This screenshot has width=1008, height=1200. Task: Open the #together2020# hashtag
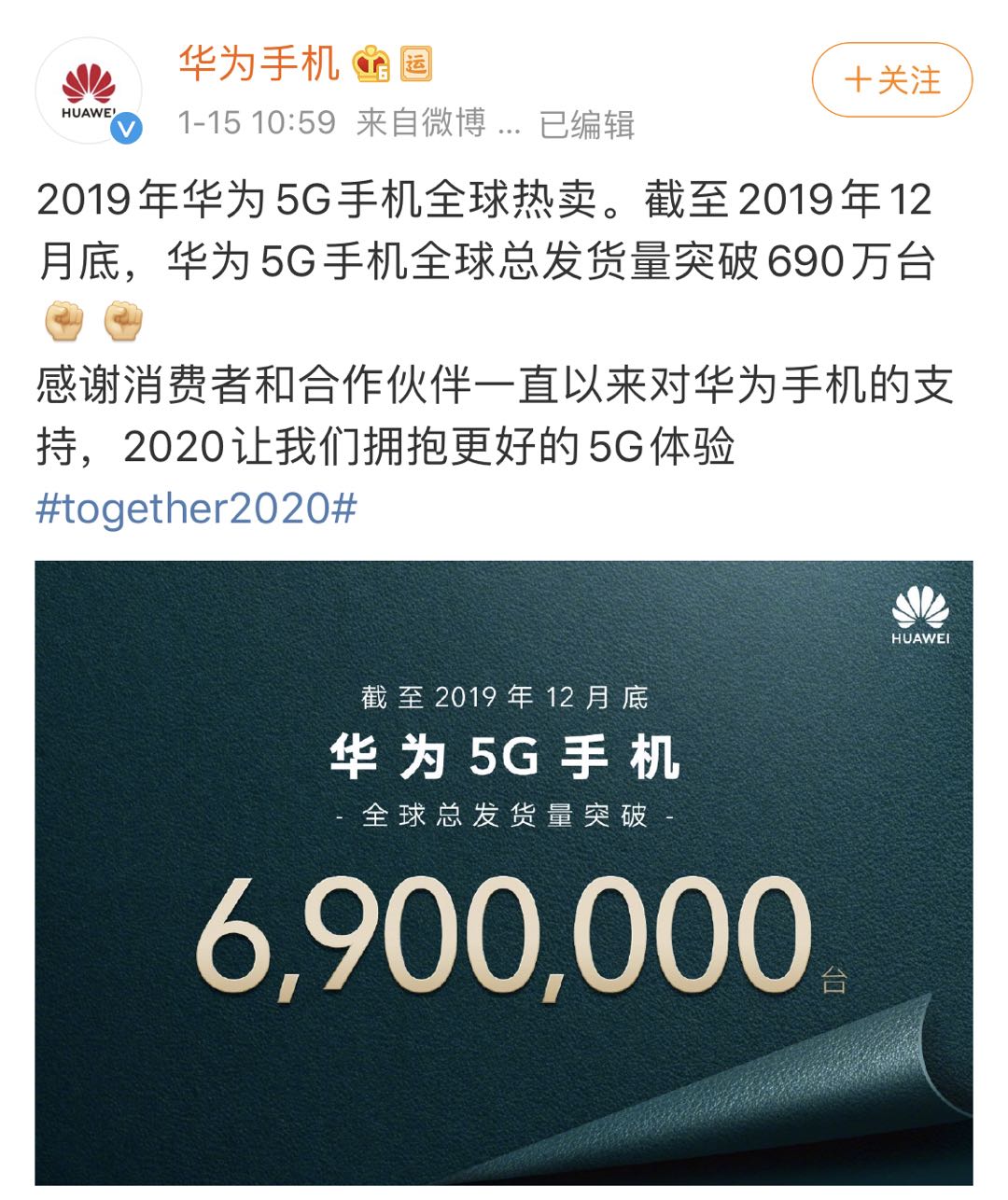coord(196,509)
